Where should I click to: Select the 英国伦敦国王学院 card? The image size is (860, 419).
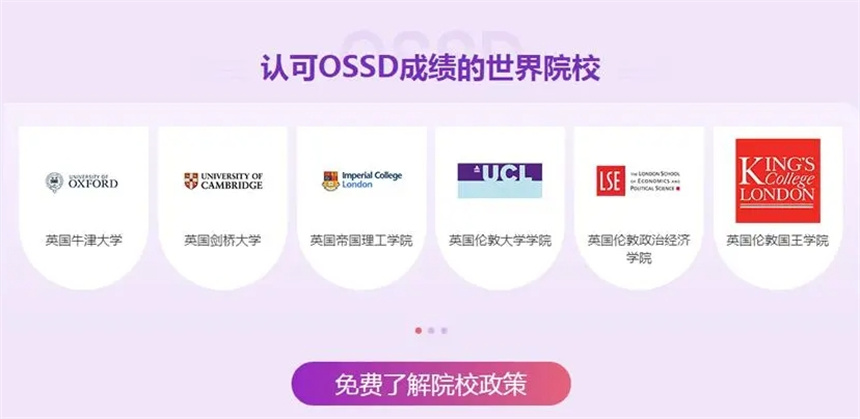coord(777,207)
